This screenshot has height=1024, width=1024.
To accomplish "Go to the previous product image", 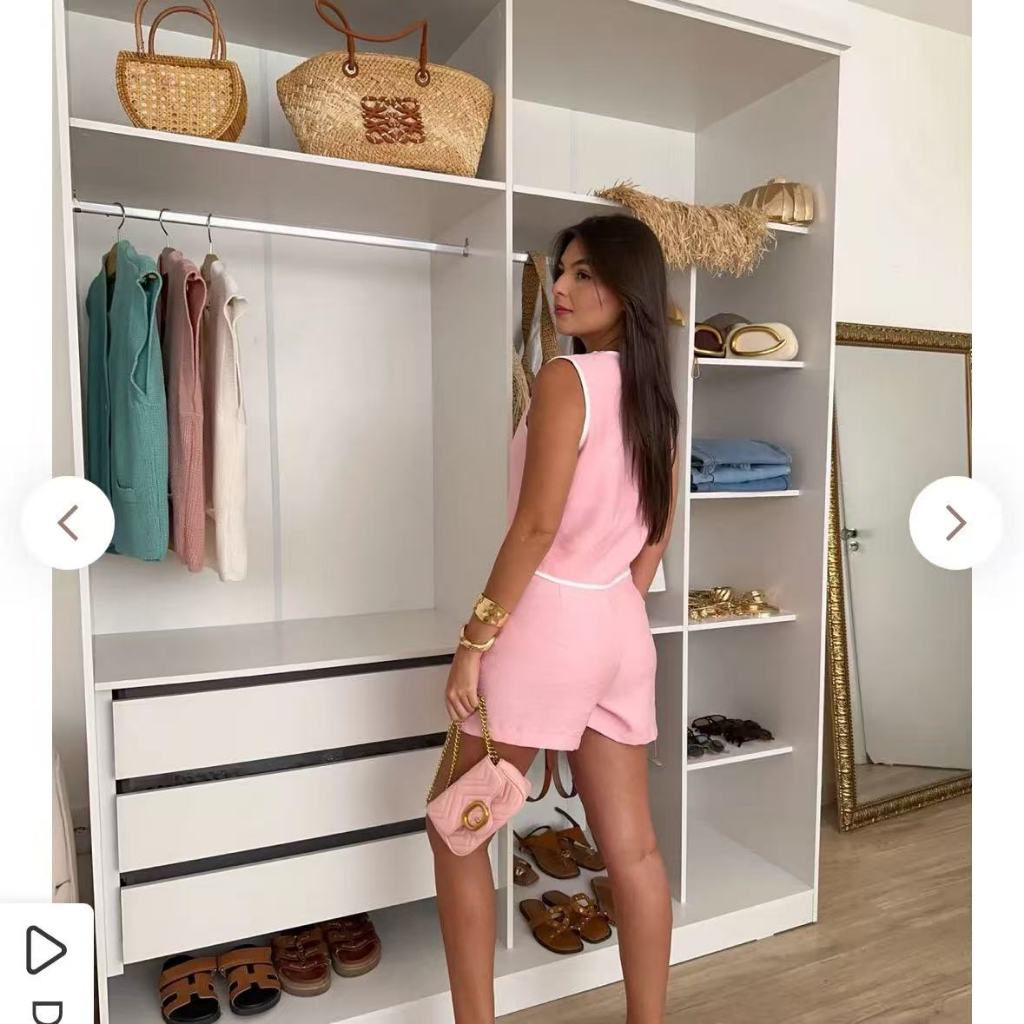I will tap(68, 523).
